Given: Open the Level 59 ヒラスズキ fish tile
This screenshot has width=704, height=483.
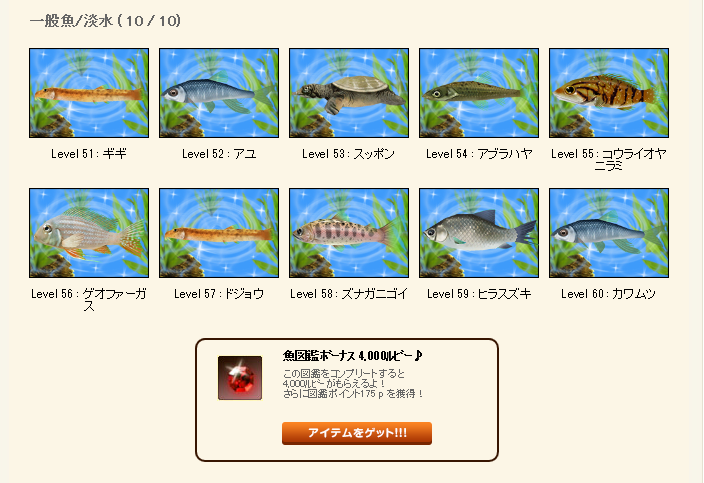Looking at the screenshot, I should click(479, 233).
